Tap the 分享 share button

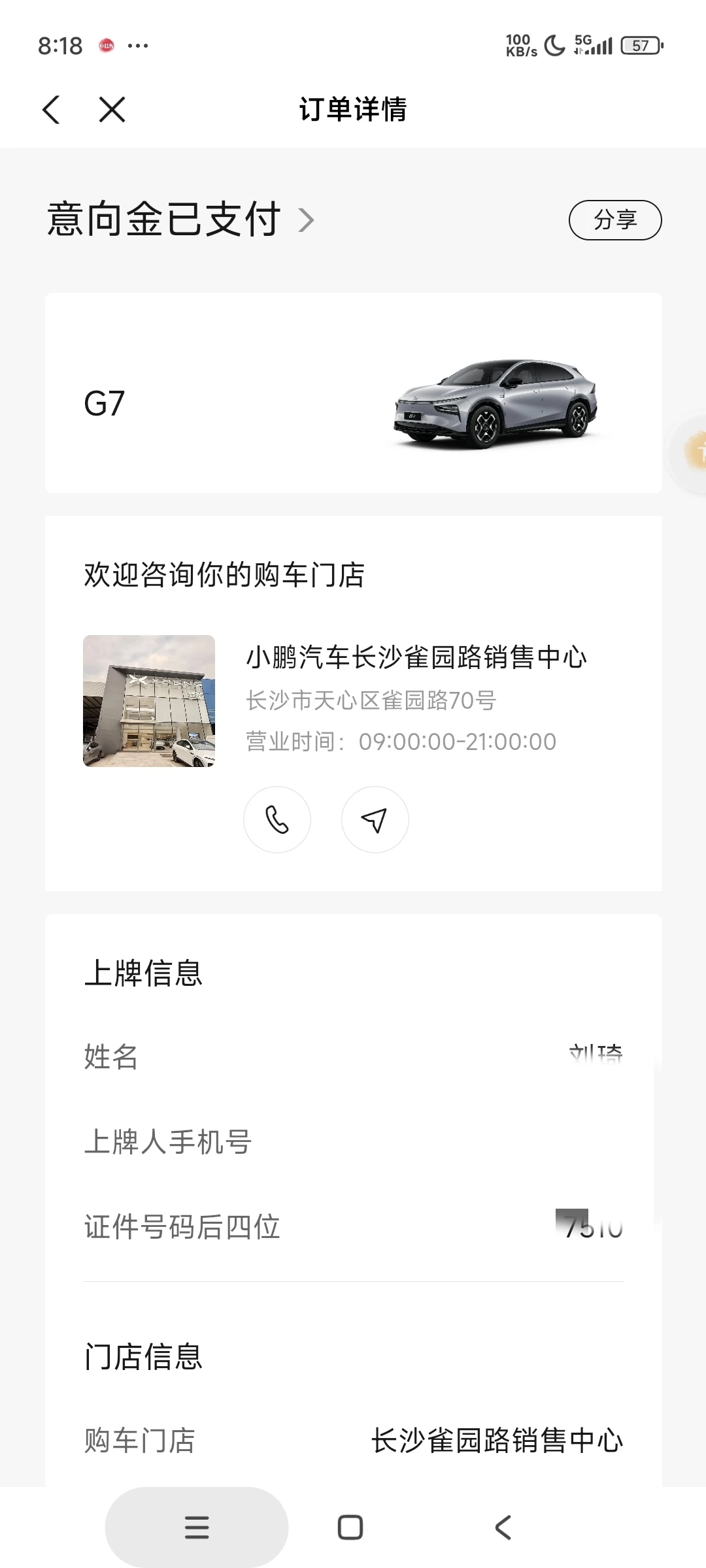(614, 220)
